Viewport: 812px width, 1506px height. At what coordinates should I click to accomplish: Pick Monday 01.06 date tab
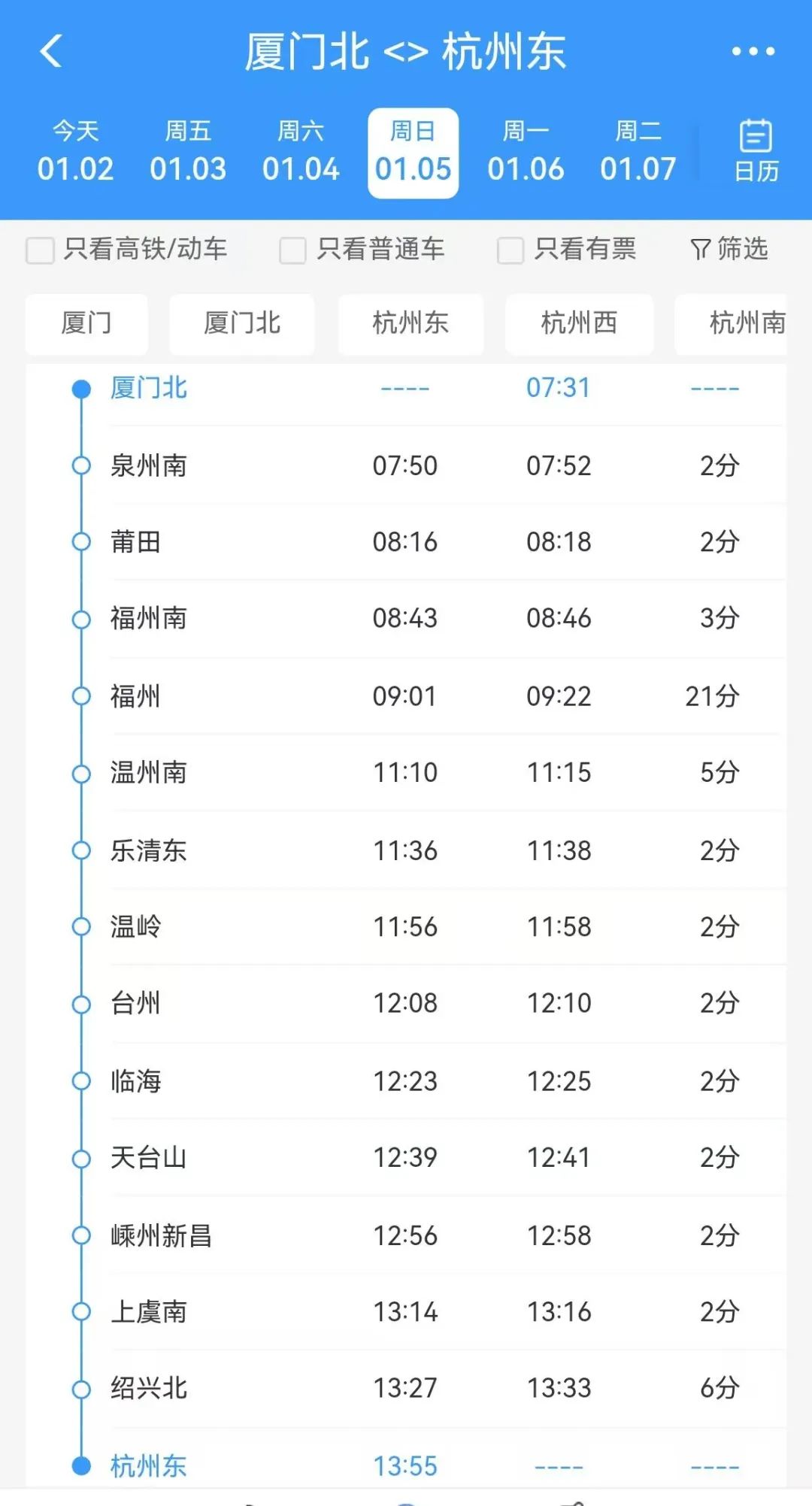coord(526,153)
